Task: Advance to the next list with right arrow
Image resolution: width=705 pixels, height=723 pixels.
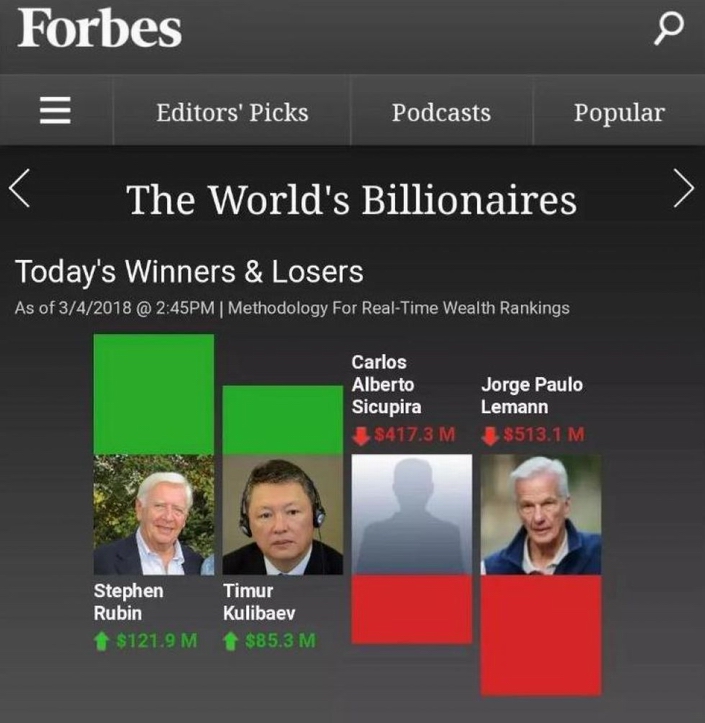Action: [683, 190]
